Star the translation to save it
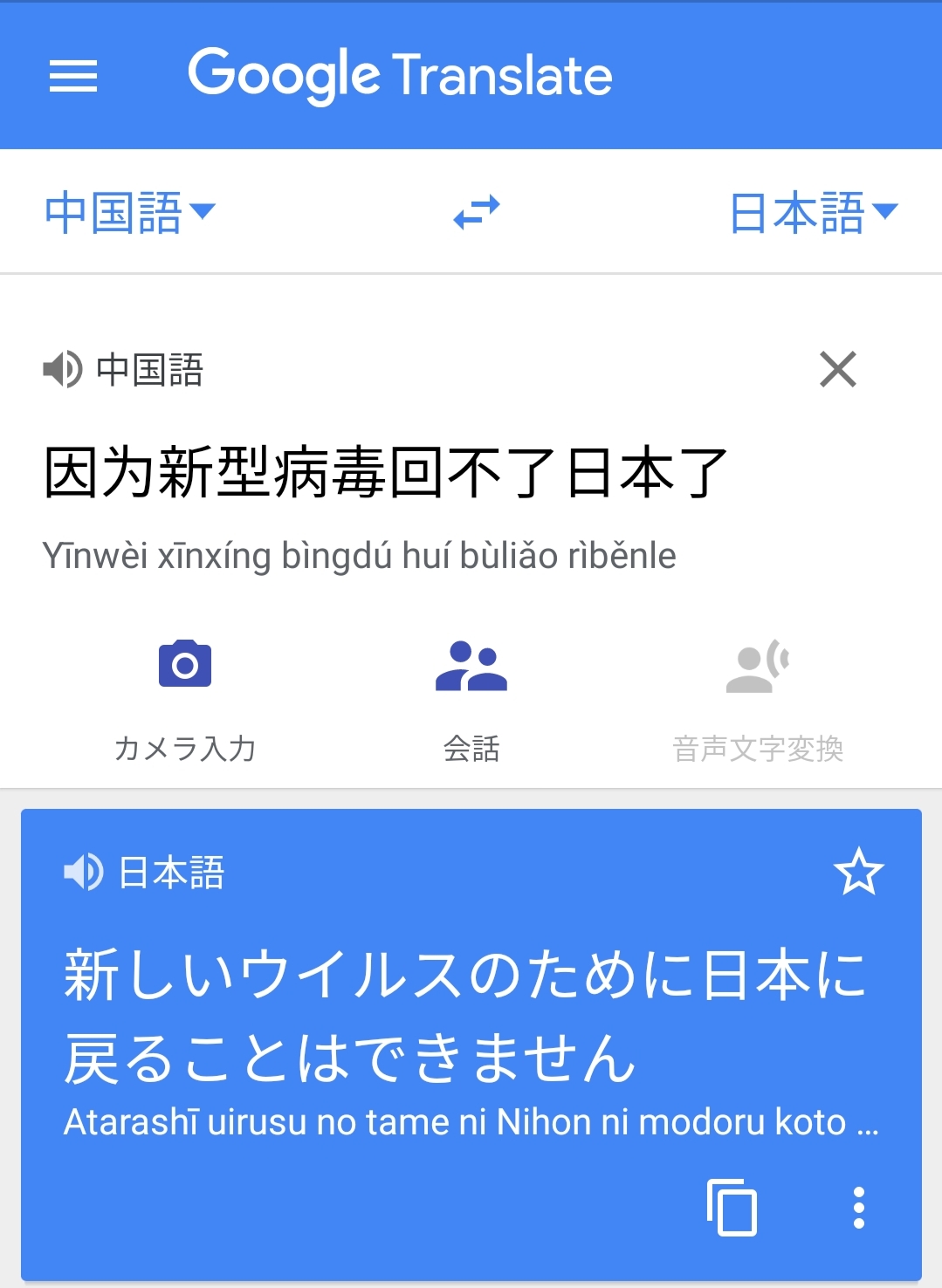This screenshot has width=942, height=1288. click(860, 872)
